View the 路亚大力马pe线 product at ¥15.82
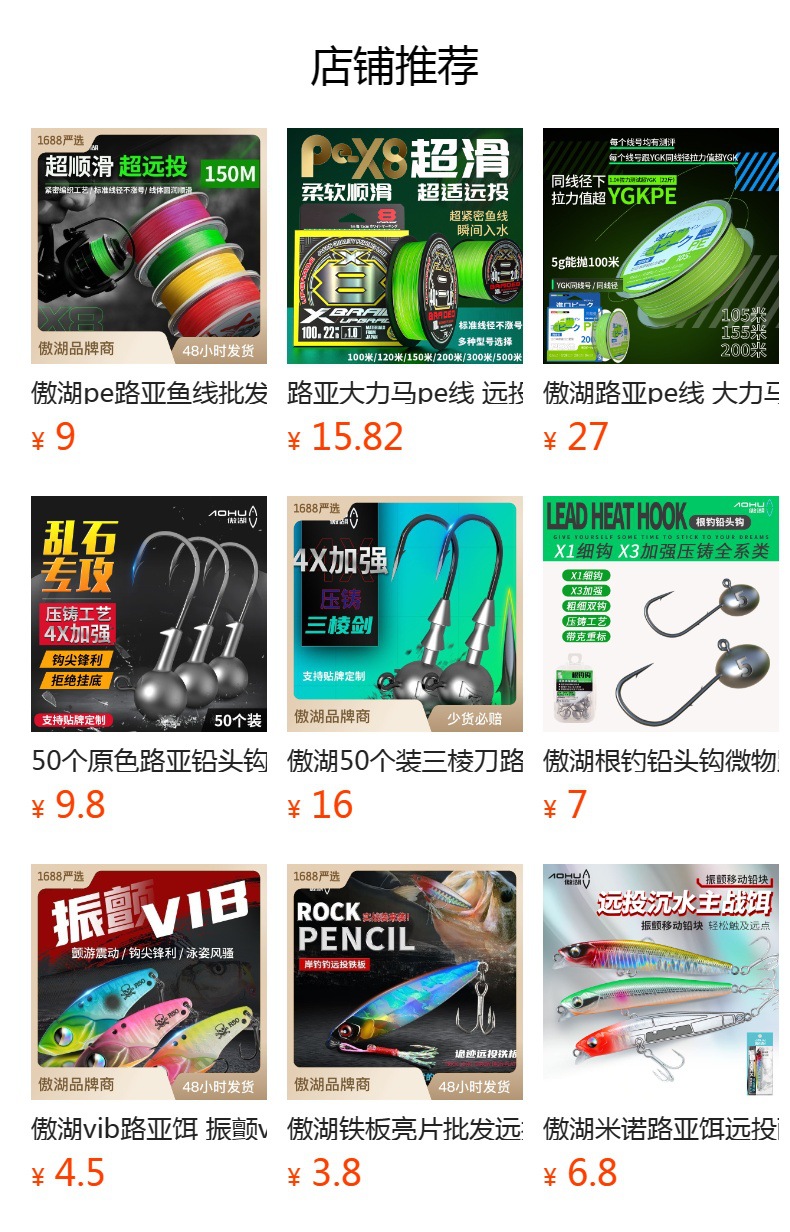Image resolution: width=790 pixels, height=1232 pixels. [x=404, y=246]
